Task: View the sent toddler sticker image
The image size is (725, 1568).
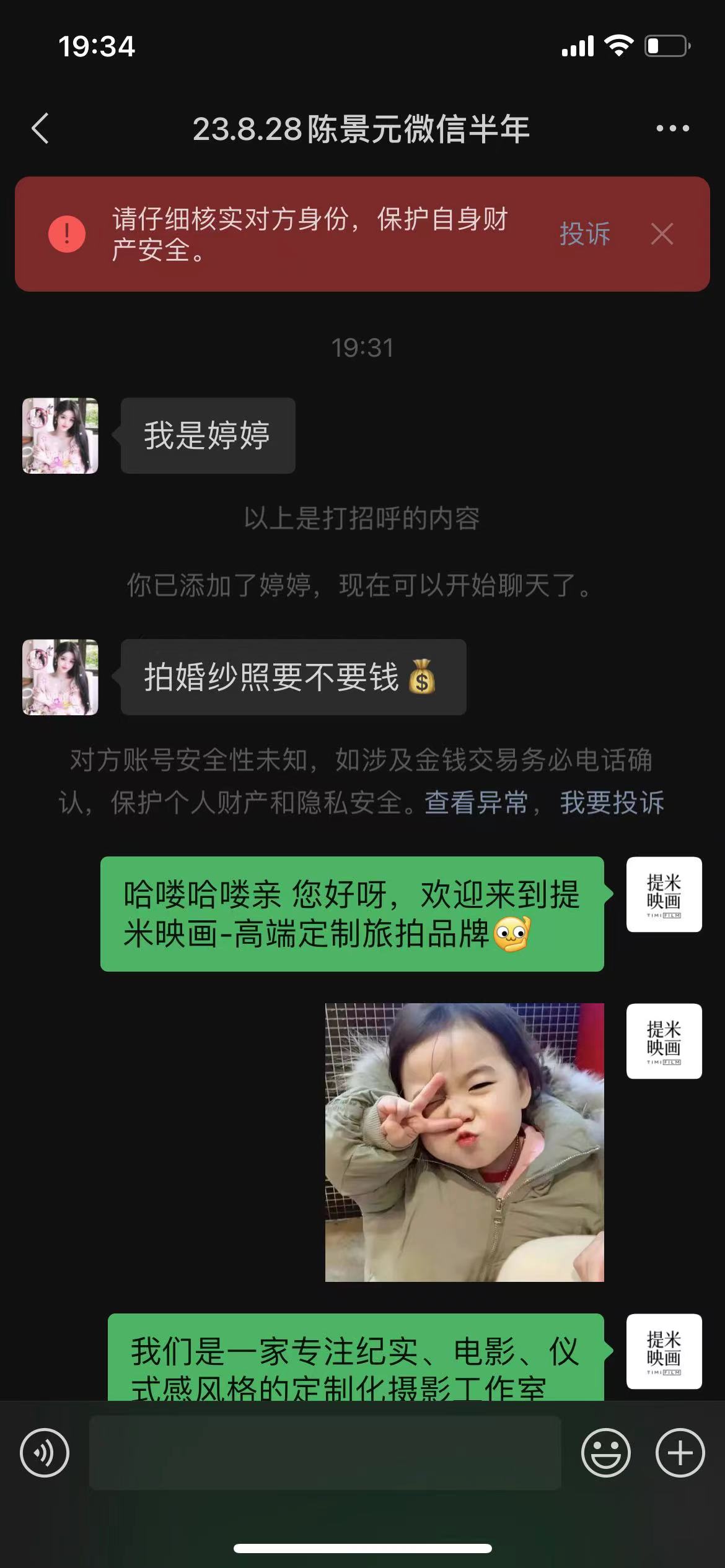Action: click(x=464, y=1143)
